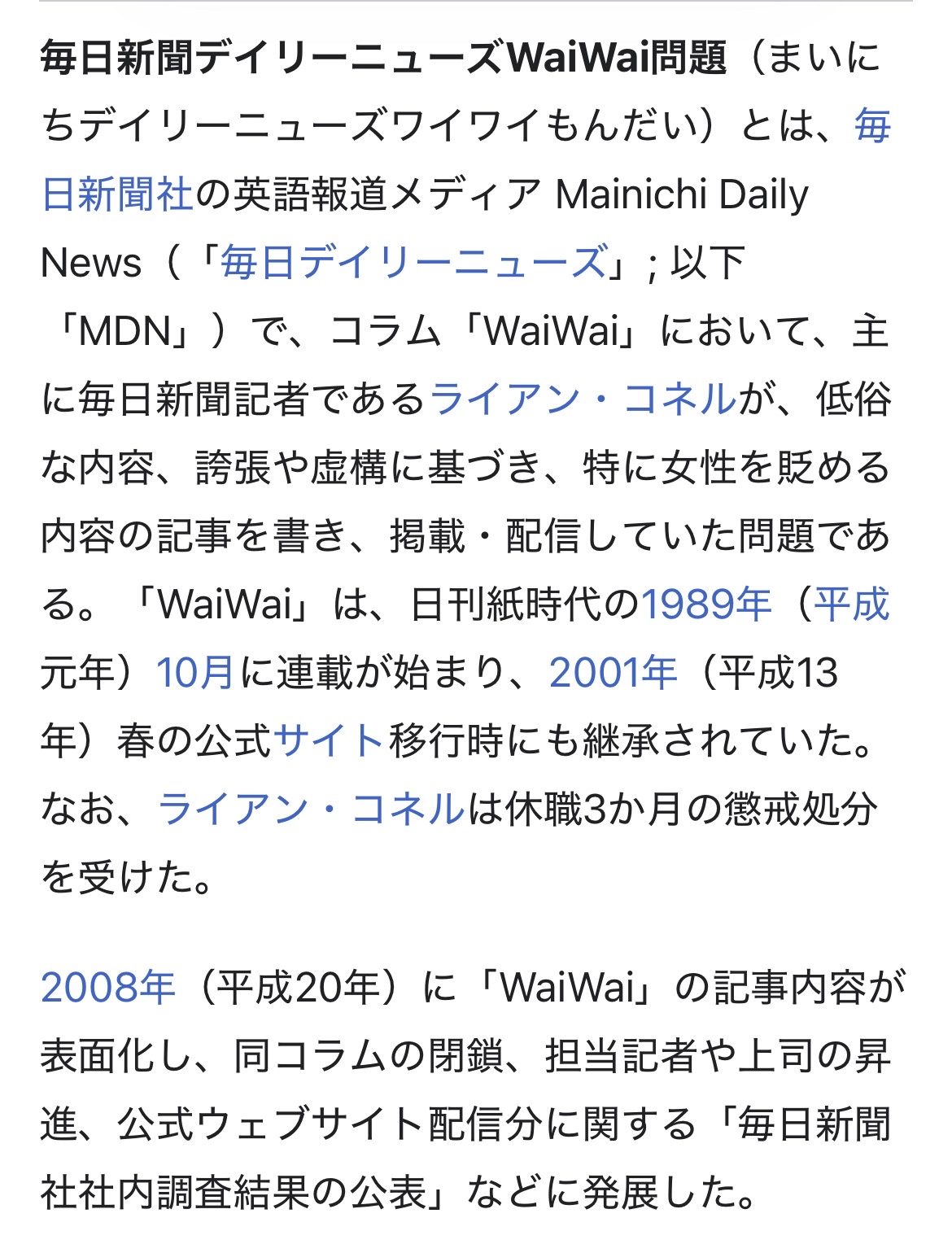Open the 2008年 year link
Screen dimensions: 952x1244
(x=107, y=988)
